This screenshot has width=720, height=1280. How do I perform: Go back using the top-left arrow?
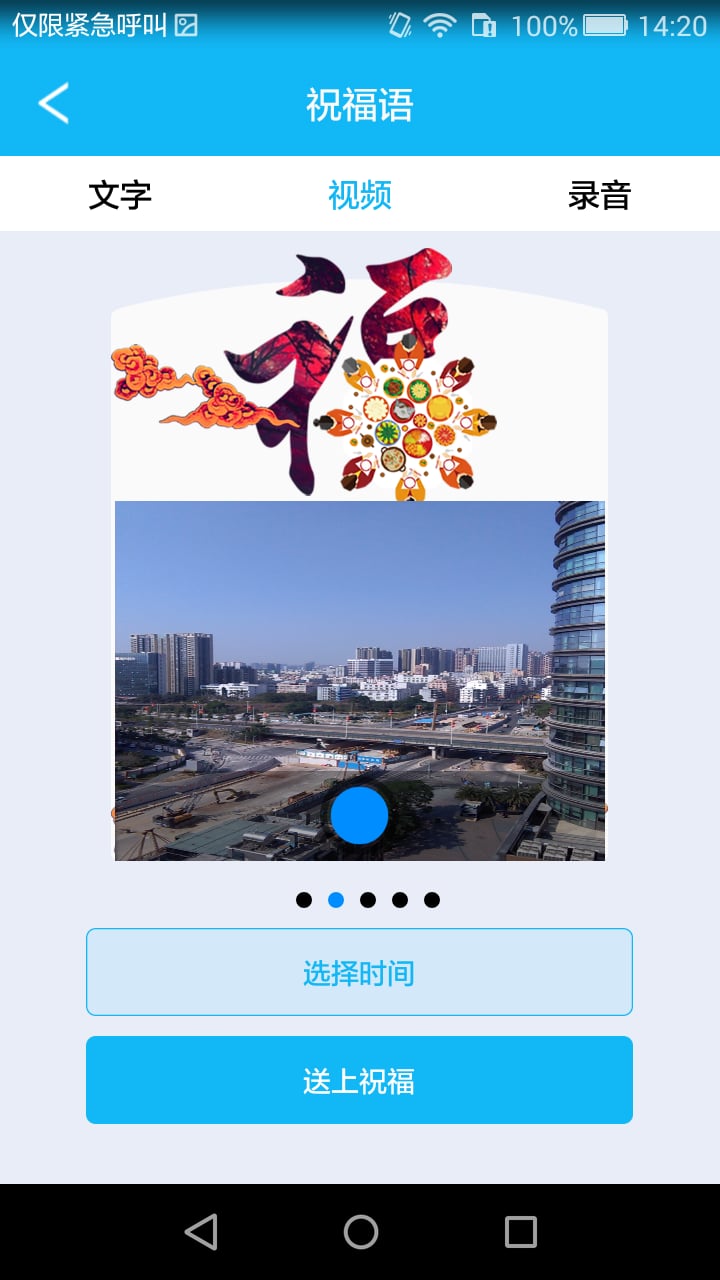(x=54, y=103)
